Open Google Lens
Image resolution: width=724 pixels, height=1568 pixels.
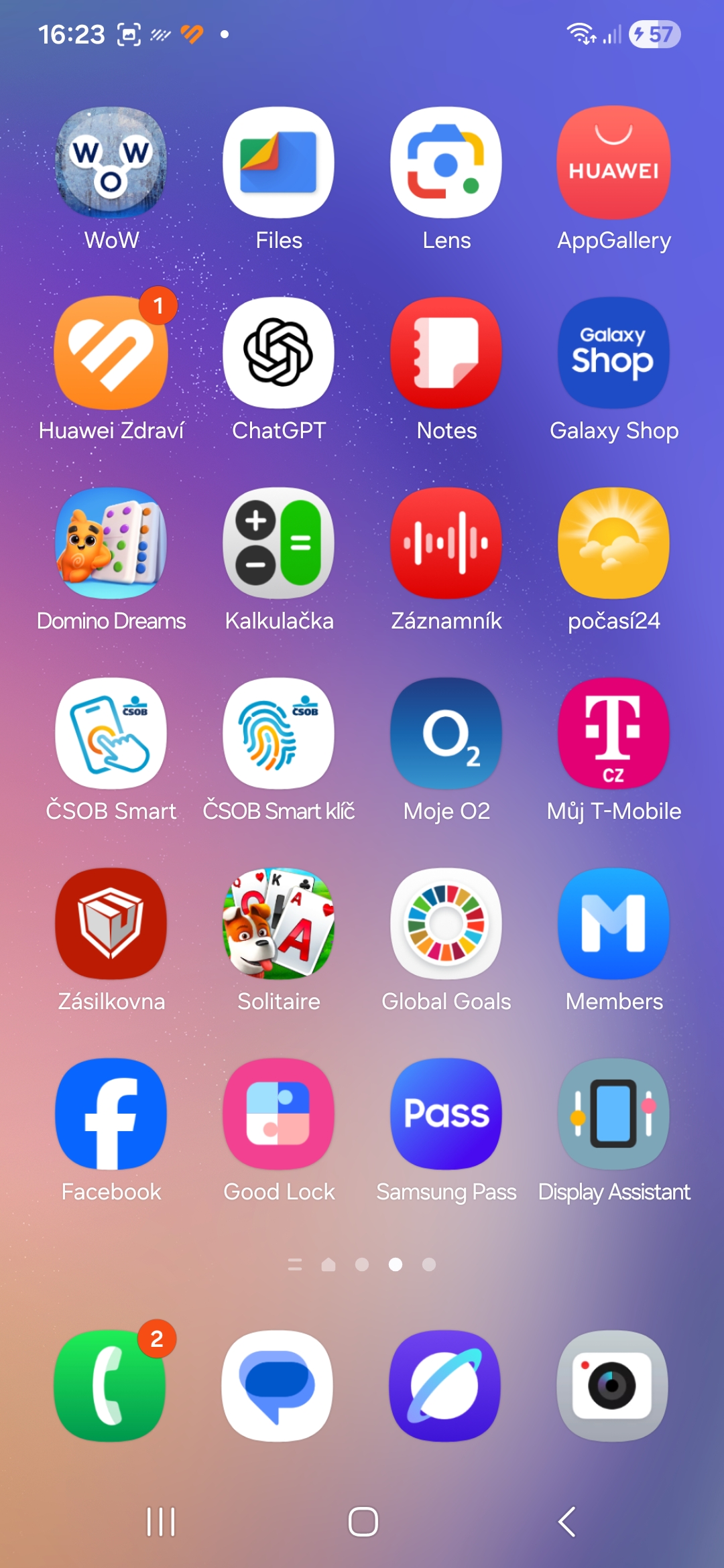446,162
